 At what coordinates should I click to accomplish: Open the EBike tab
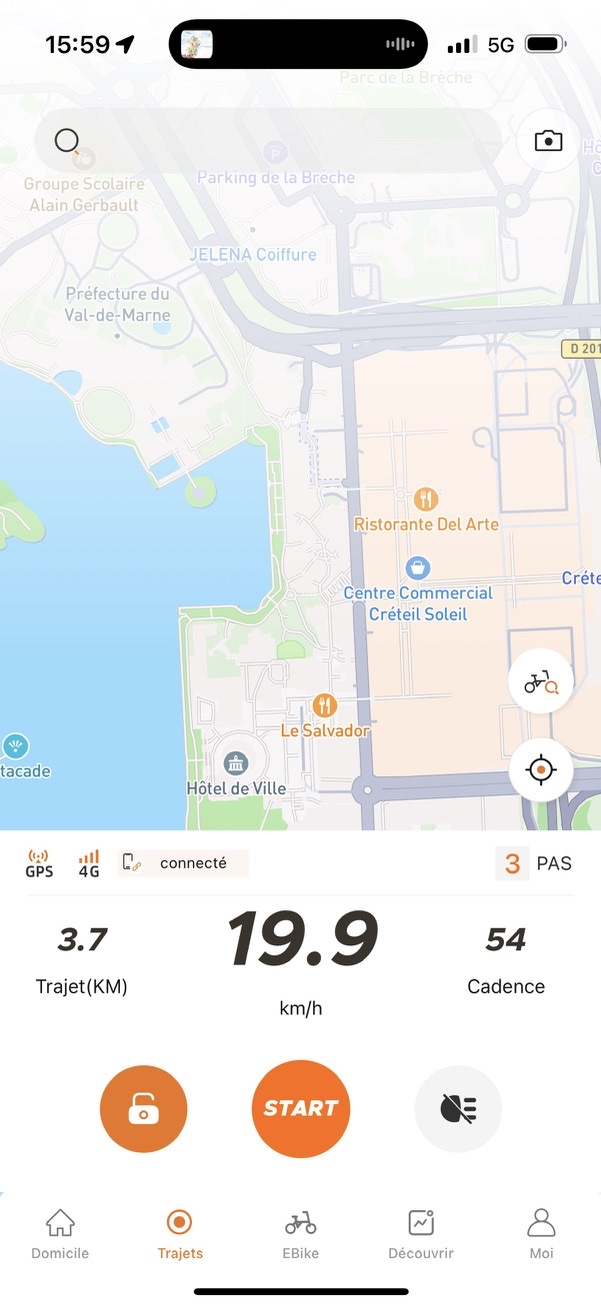(300, 1233)
